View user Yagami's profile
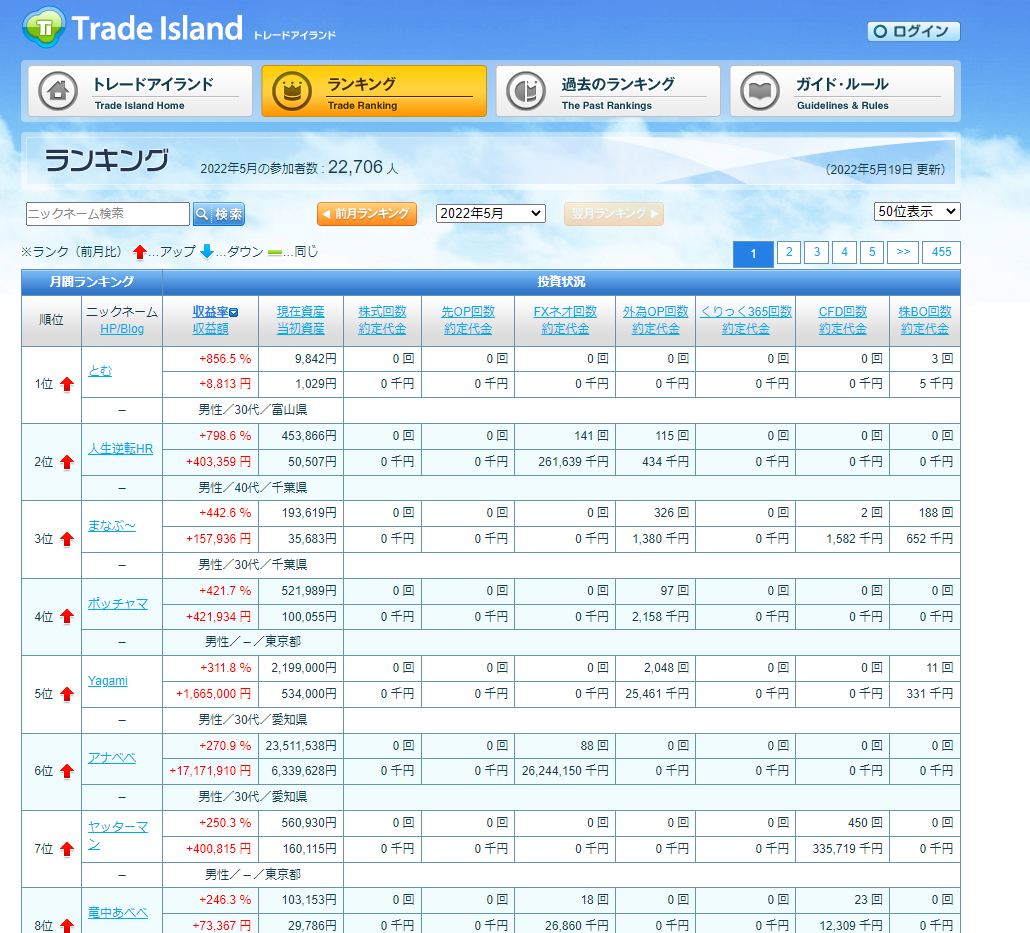 click(107, 681)
